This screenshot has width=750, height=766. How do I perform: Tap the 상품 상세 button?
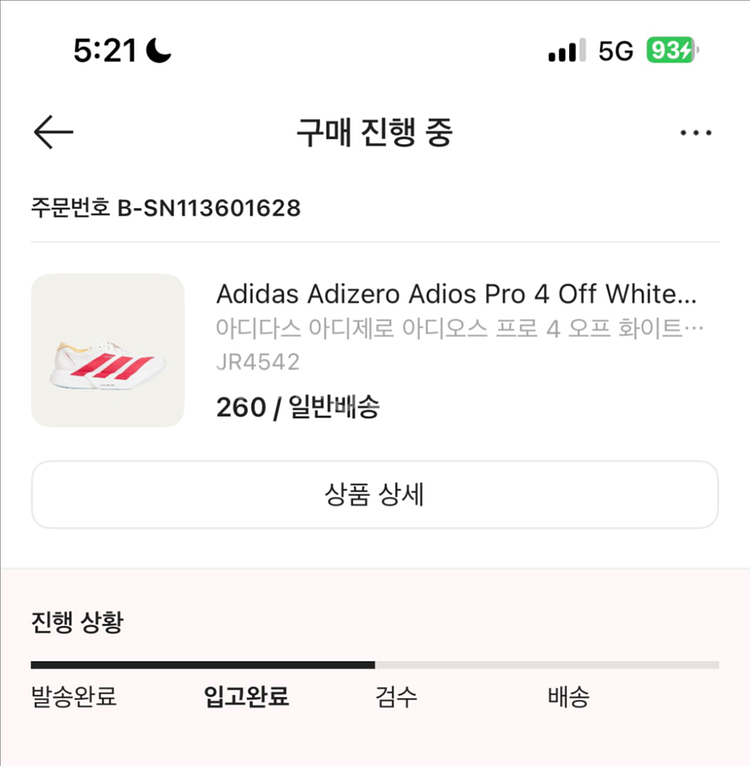(375, 494)
